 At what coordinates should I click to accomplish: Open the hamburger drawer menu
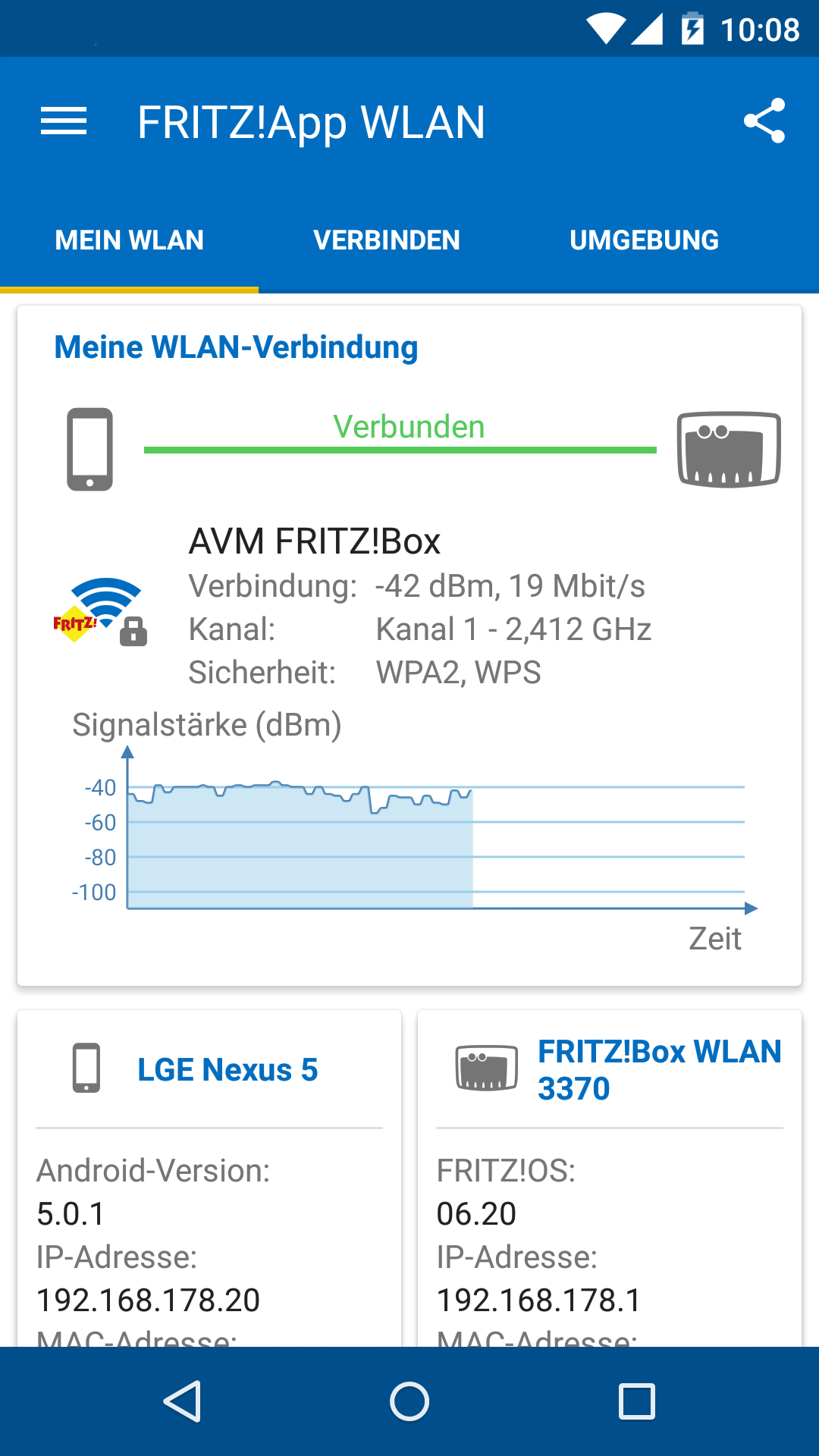click(64, 121)
